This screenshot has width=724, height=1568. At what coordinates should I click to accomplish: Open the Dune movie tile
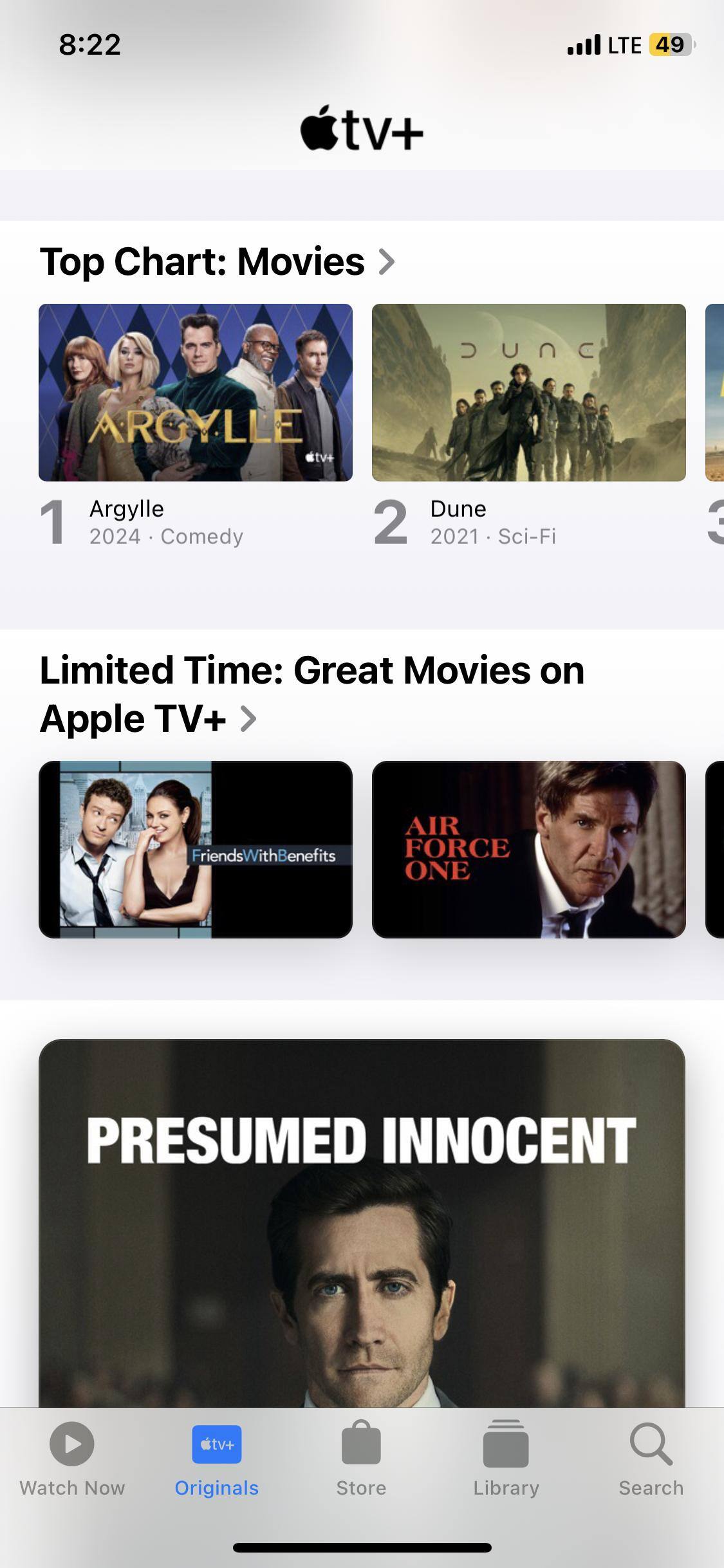coord(528,393)
